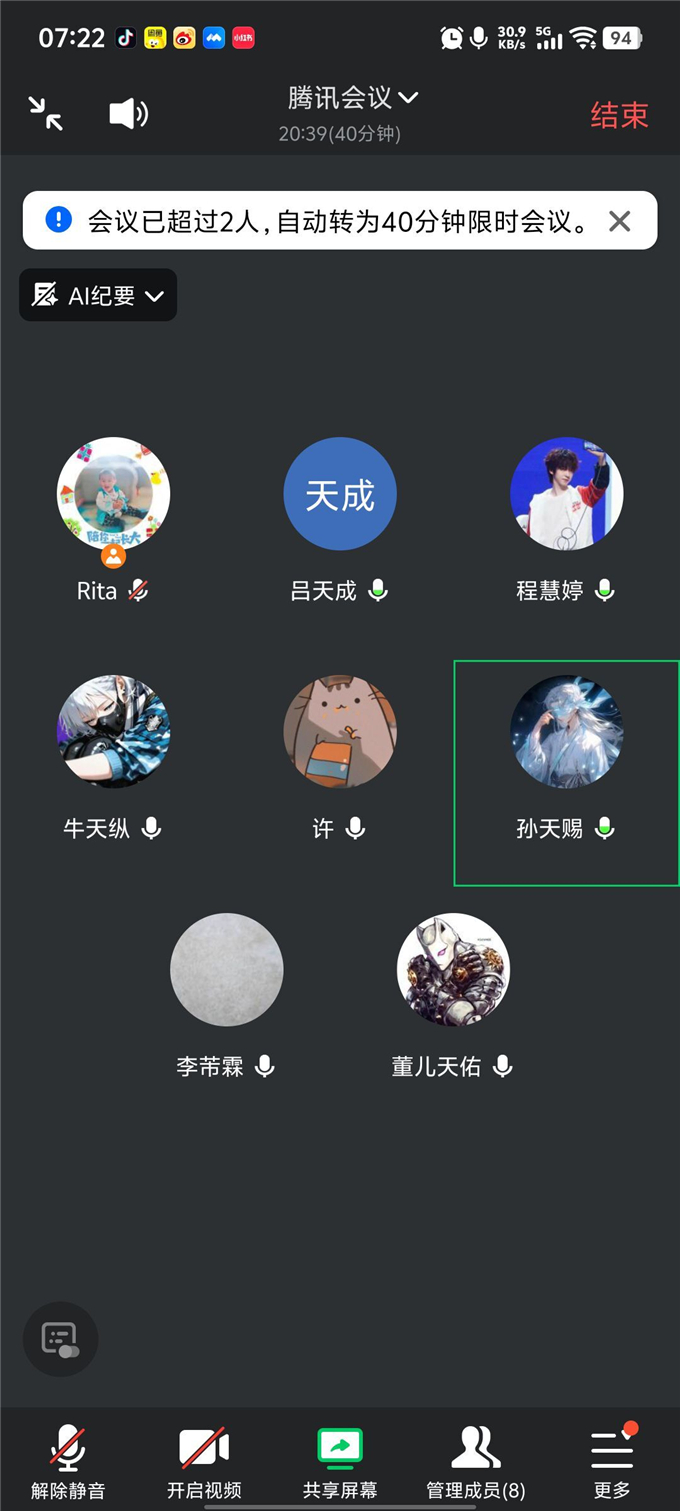Open the floating subtitles button
The width and height of the screenshot is (680, 1511).
60,1339
